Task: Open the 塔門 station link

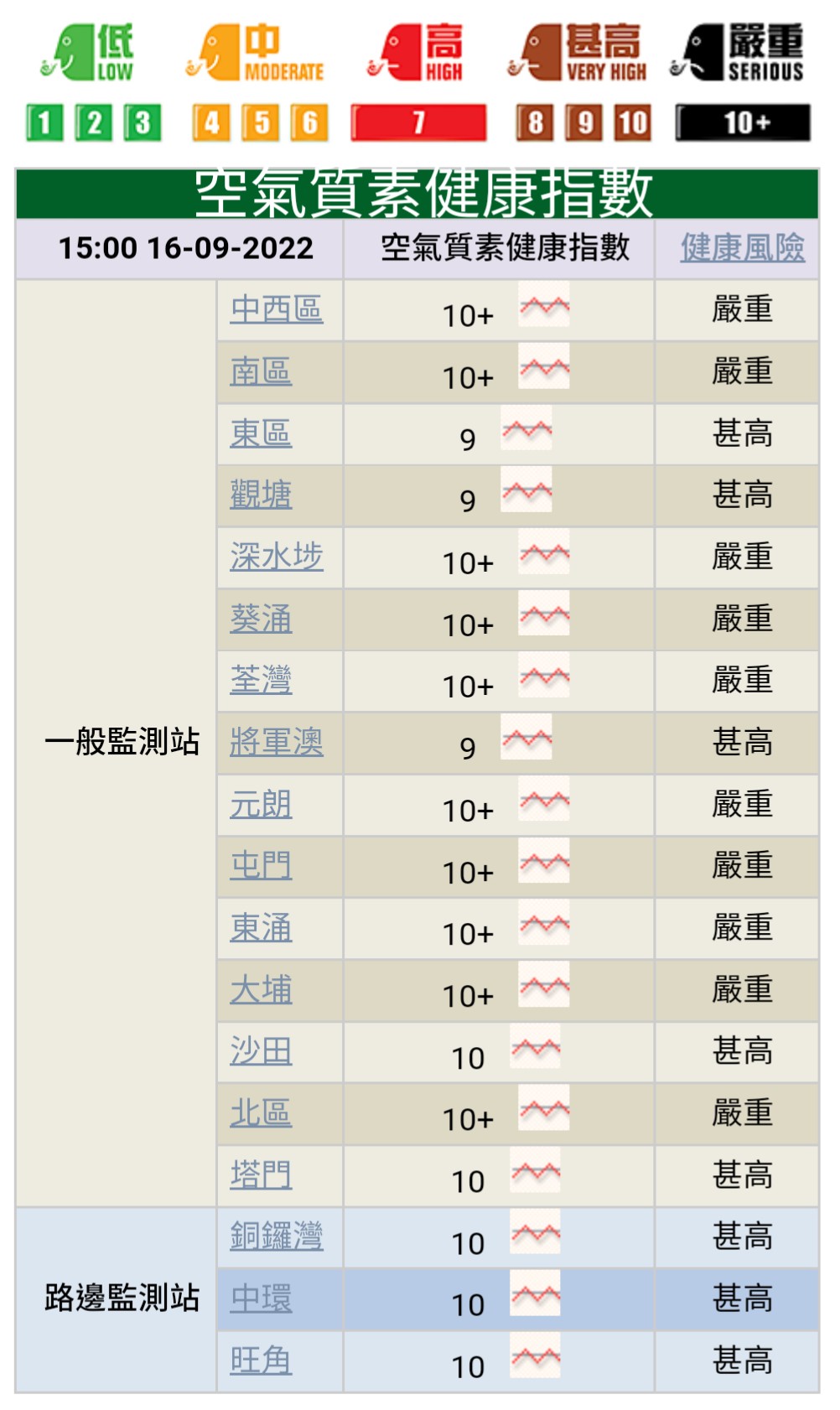Action: 261,1175
